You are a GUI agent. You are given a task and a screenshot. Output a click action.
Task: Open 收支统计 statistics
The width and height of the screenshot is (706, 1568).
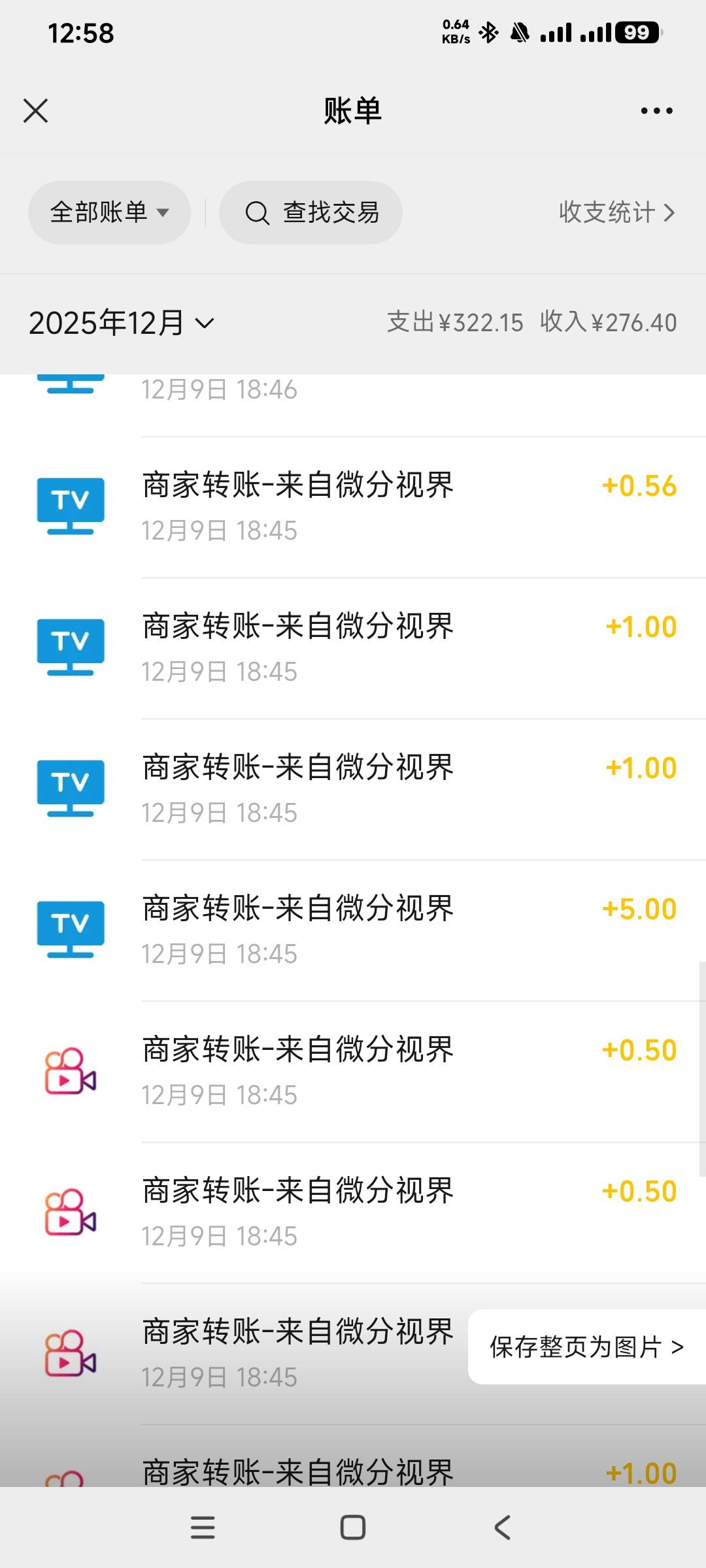tap(616, 212)
